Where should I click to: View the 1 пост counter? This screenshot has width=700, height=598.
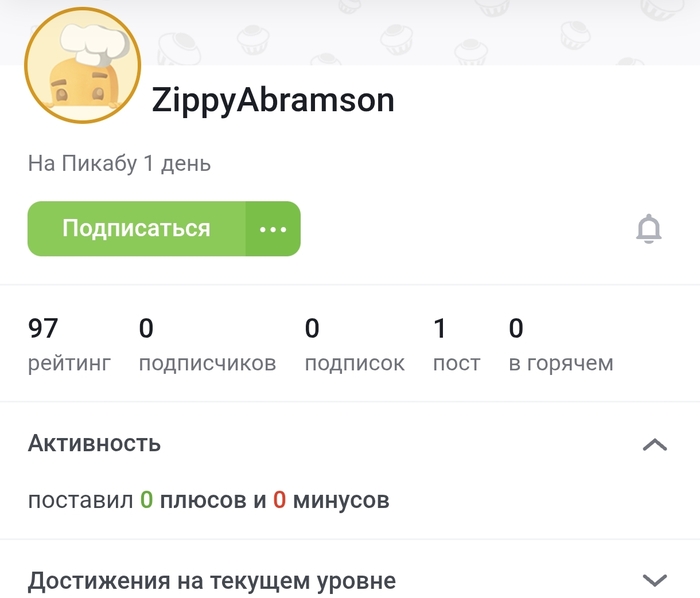pyautogui.click(x=456, y=345)
